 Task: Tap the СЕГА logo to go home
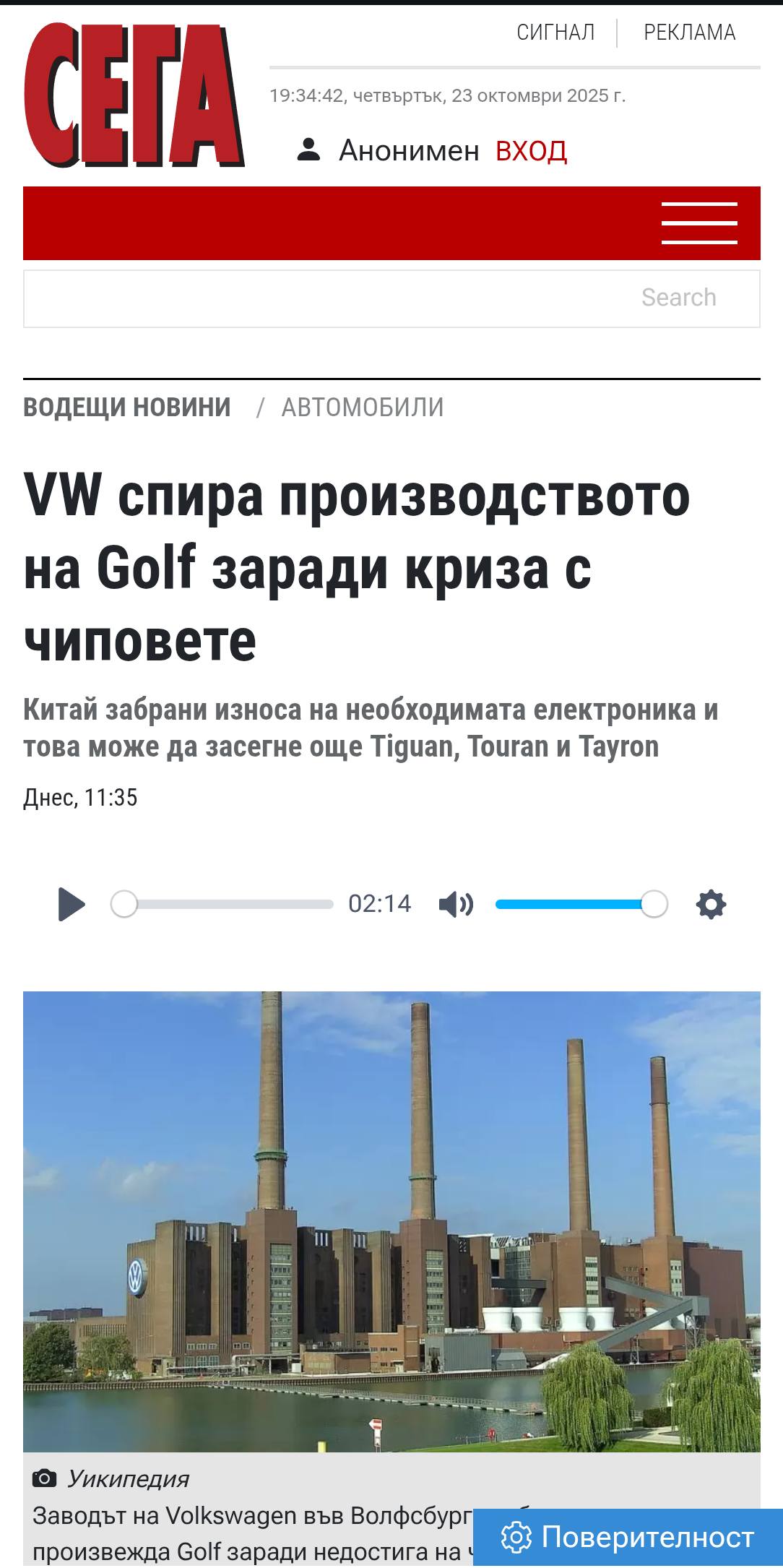134,95
